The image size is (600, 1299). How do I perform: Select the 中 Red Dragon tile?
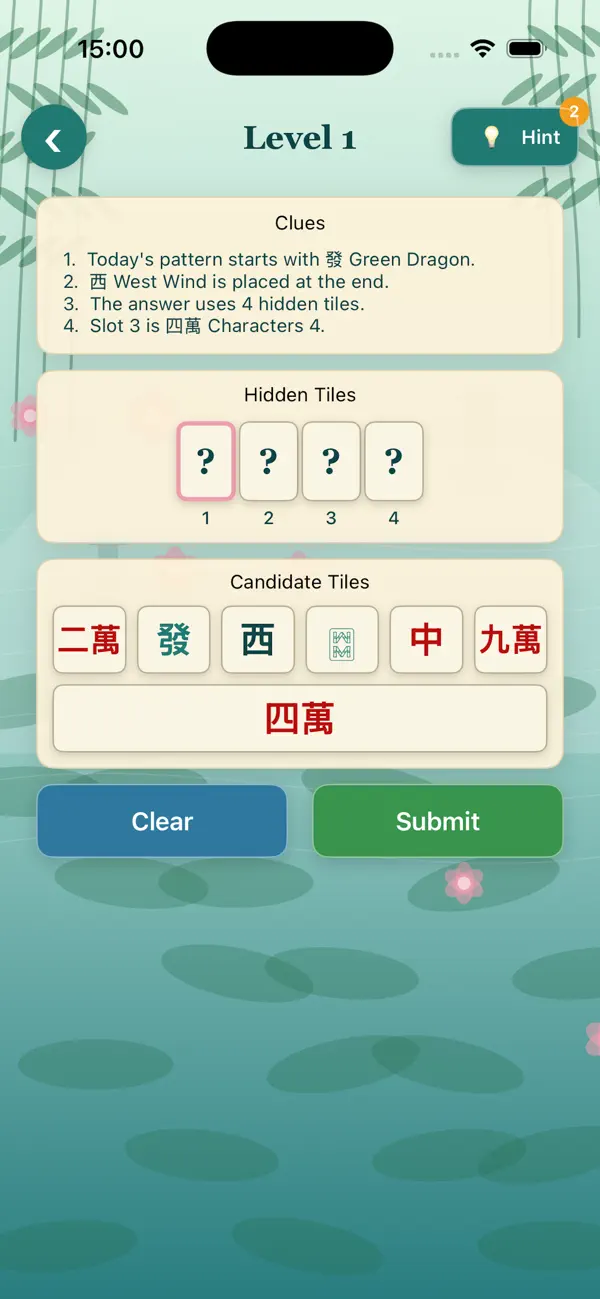tap(426, 640)
